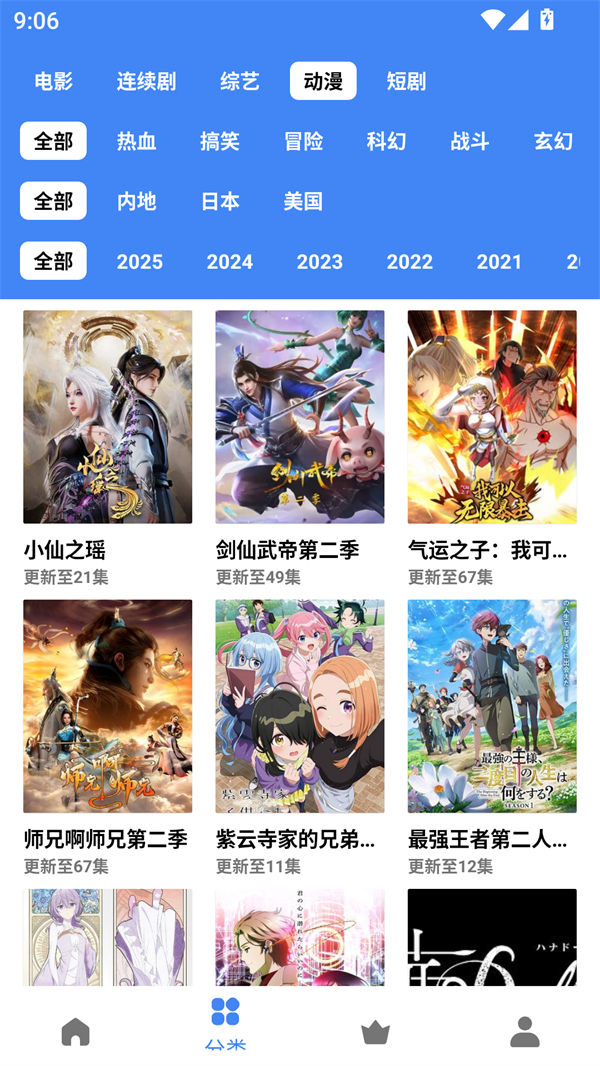Open the crown ranking tab

click(x=375, y=1031)
